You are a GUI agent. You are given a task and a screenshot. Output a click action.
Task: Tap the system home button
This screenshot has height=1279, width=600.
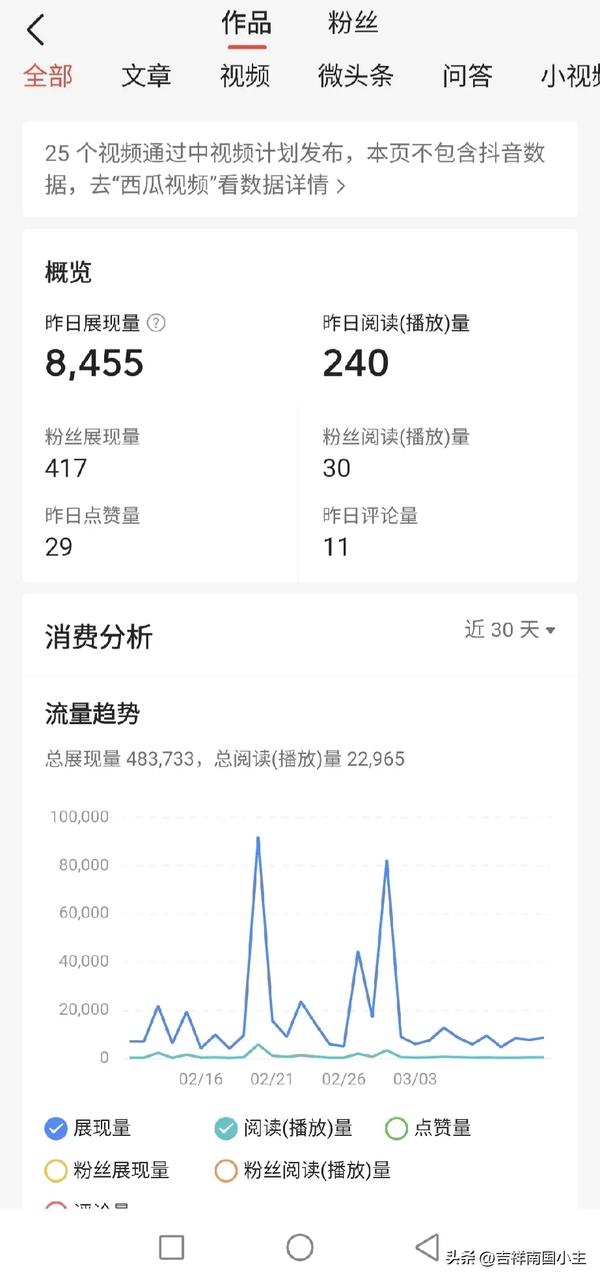(x=300, y=1247)
